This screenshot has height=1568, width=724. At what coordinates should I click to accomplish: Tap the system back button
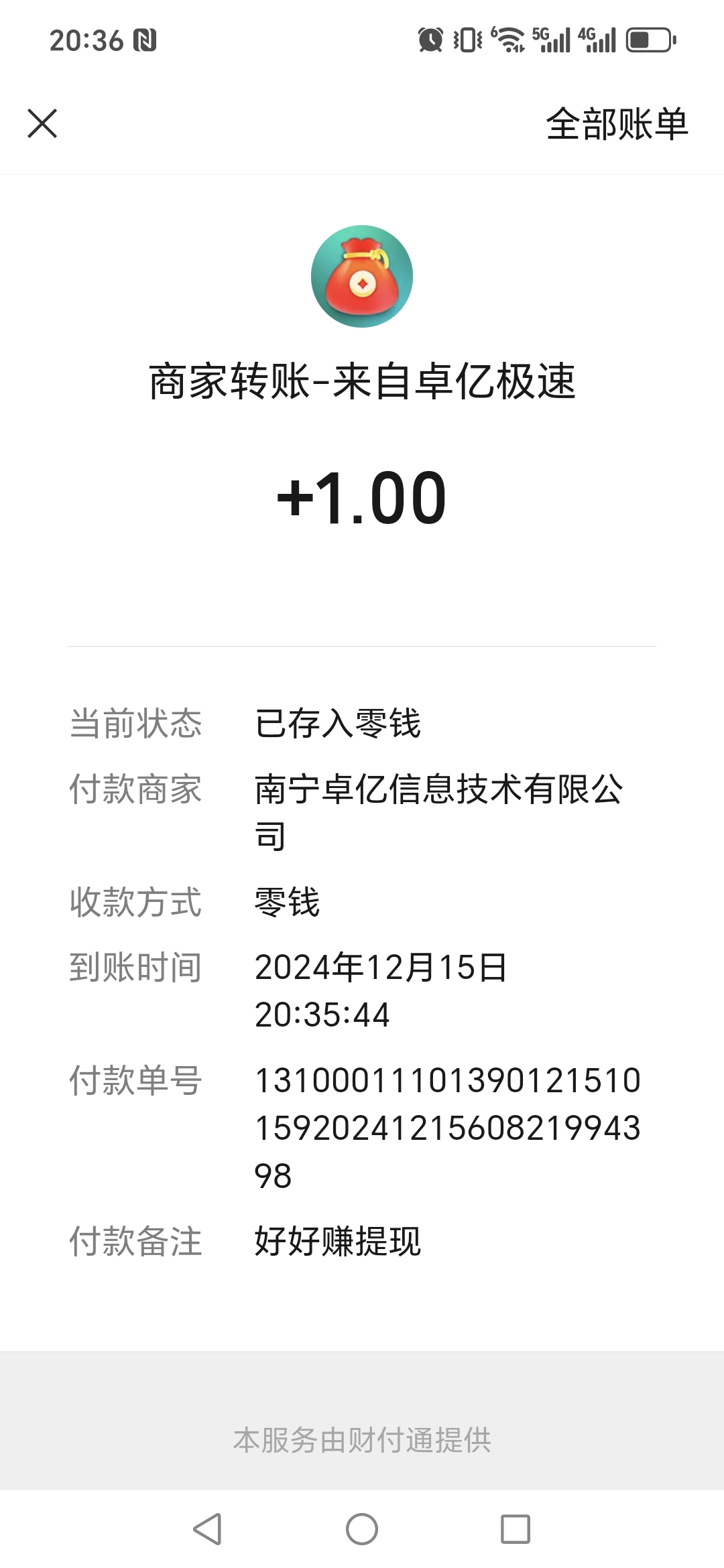point(207,1529)
